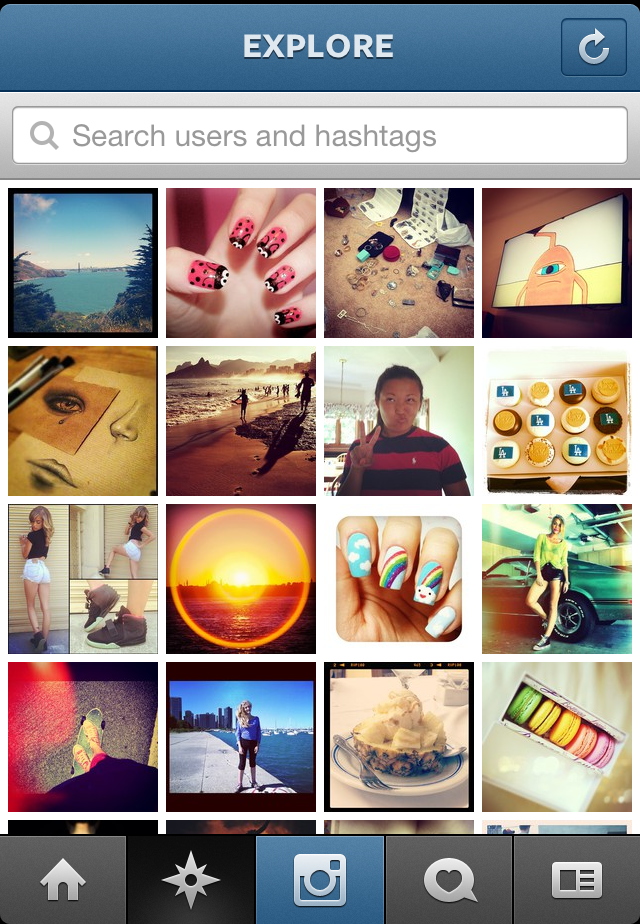
Task: Switch to the Explore star tab
Action: click(191, 880)
